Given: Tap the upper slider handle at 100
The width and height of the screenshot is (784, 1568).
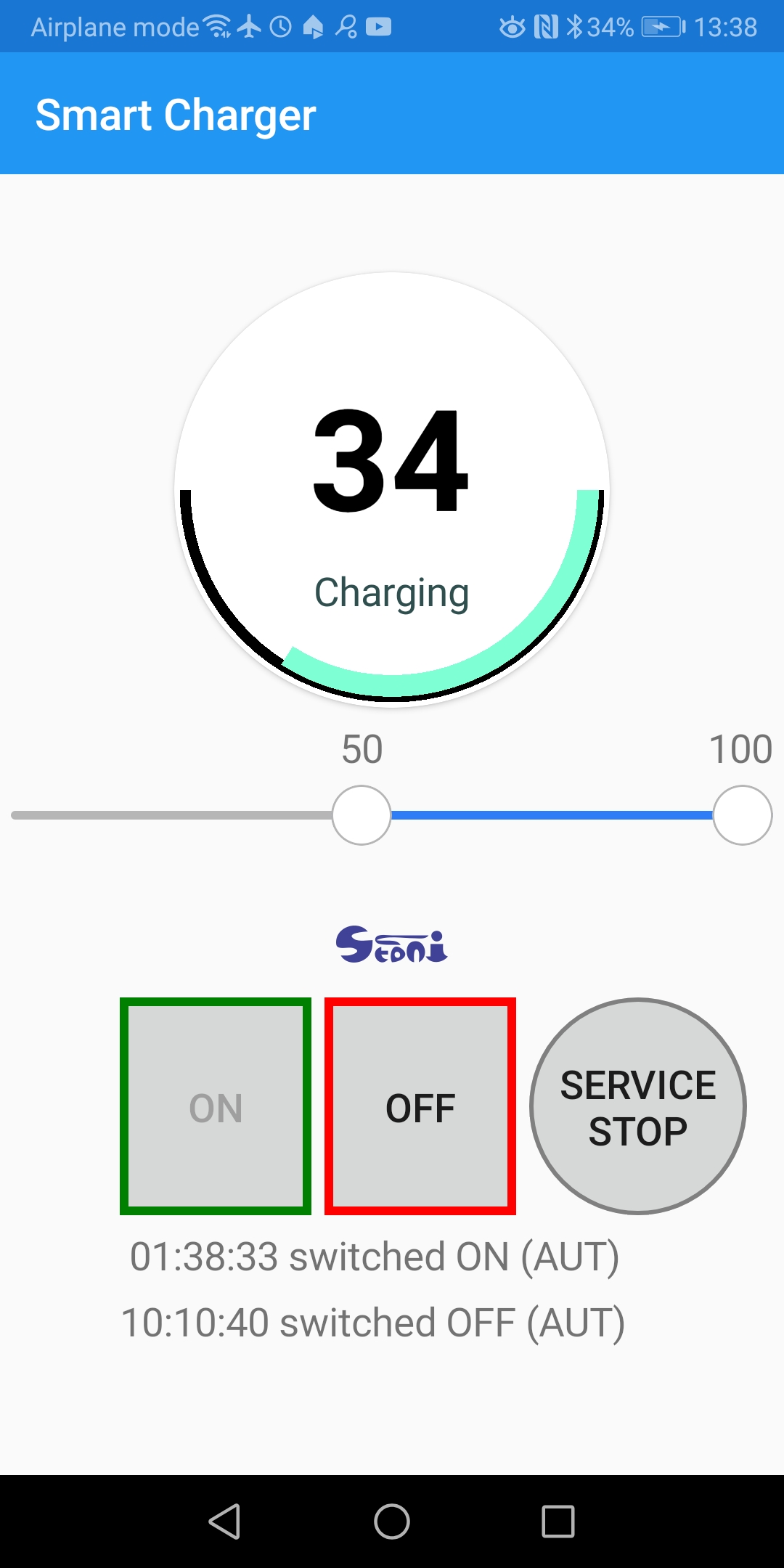Looking at the screenshot, I should tap(743, 815).
